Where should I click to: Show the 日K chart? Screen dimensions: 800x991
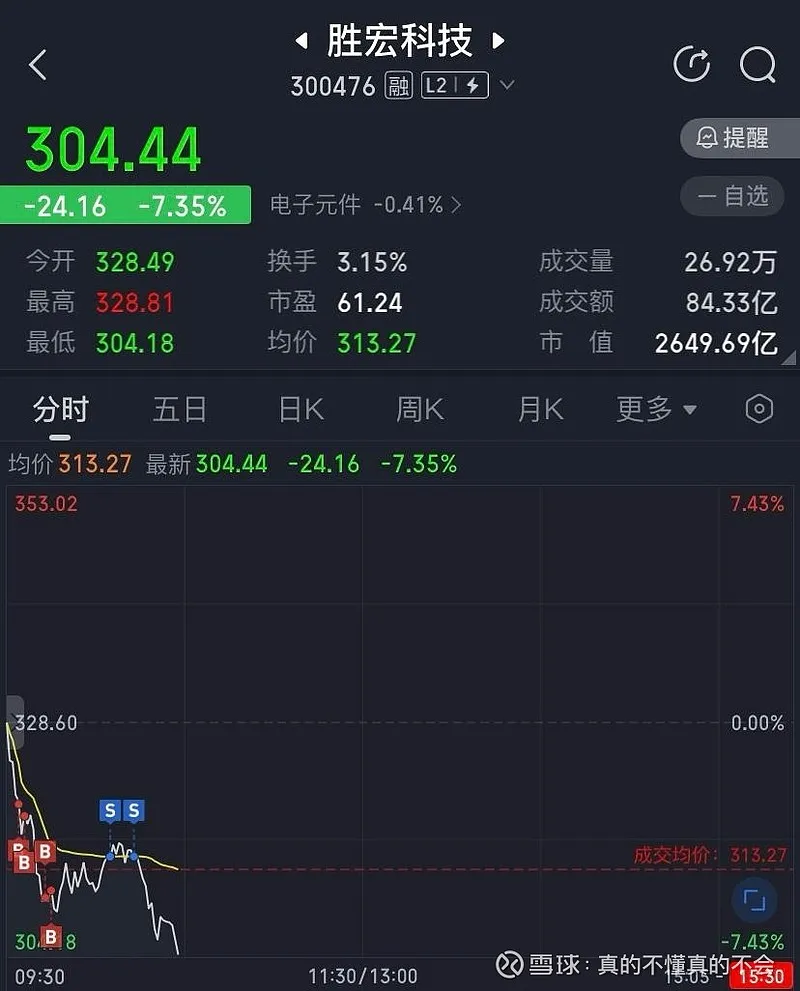pos(300,409)
